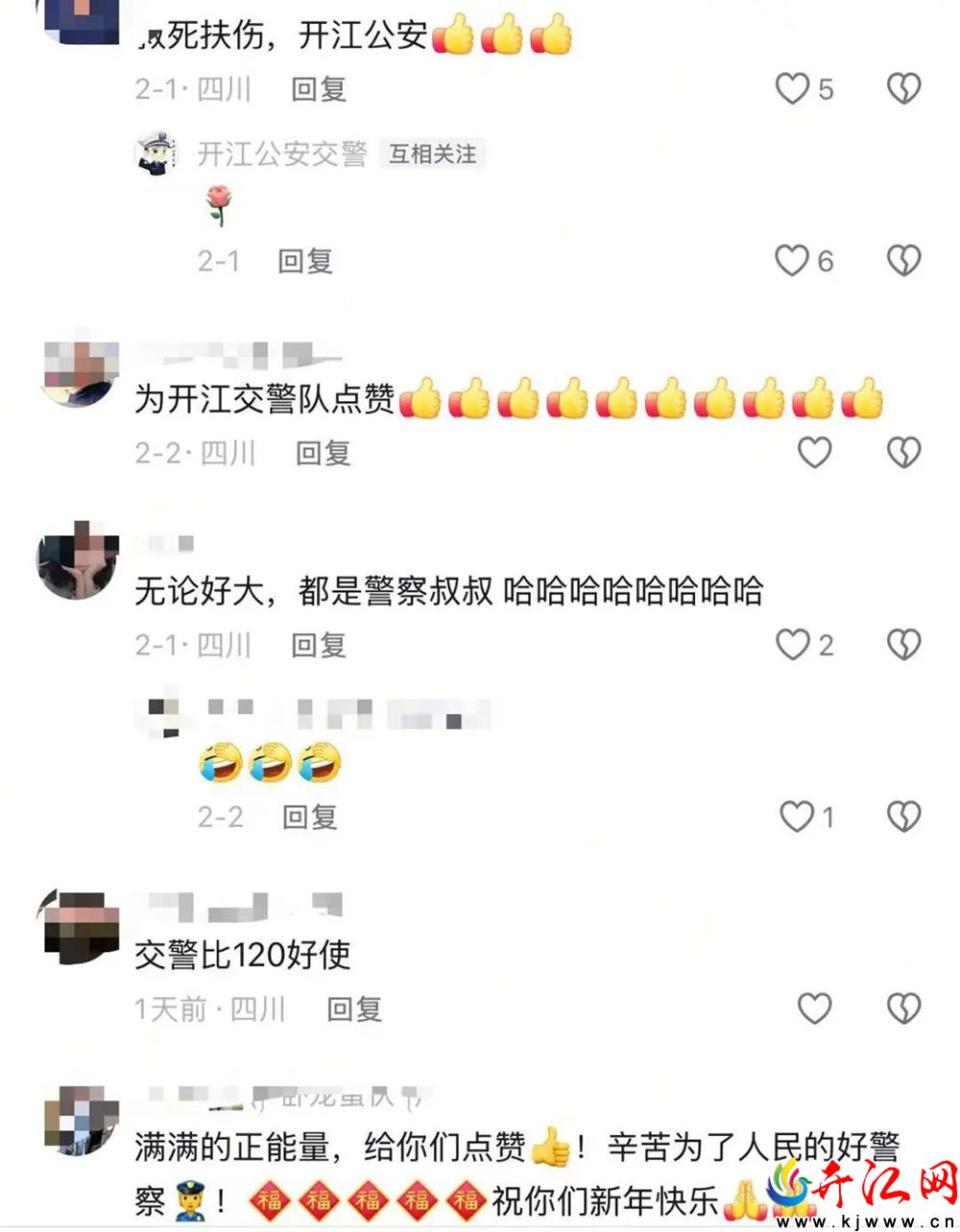
Task: Dislike the 为开江交警队点赞 comment
Action: click(903, 453)
